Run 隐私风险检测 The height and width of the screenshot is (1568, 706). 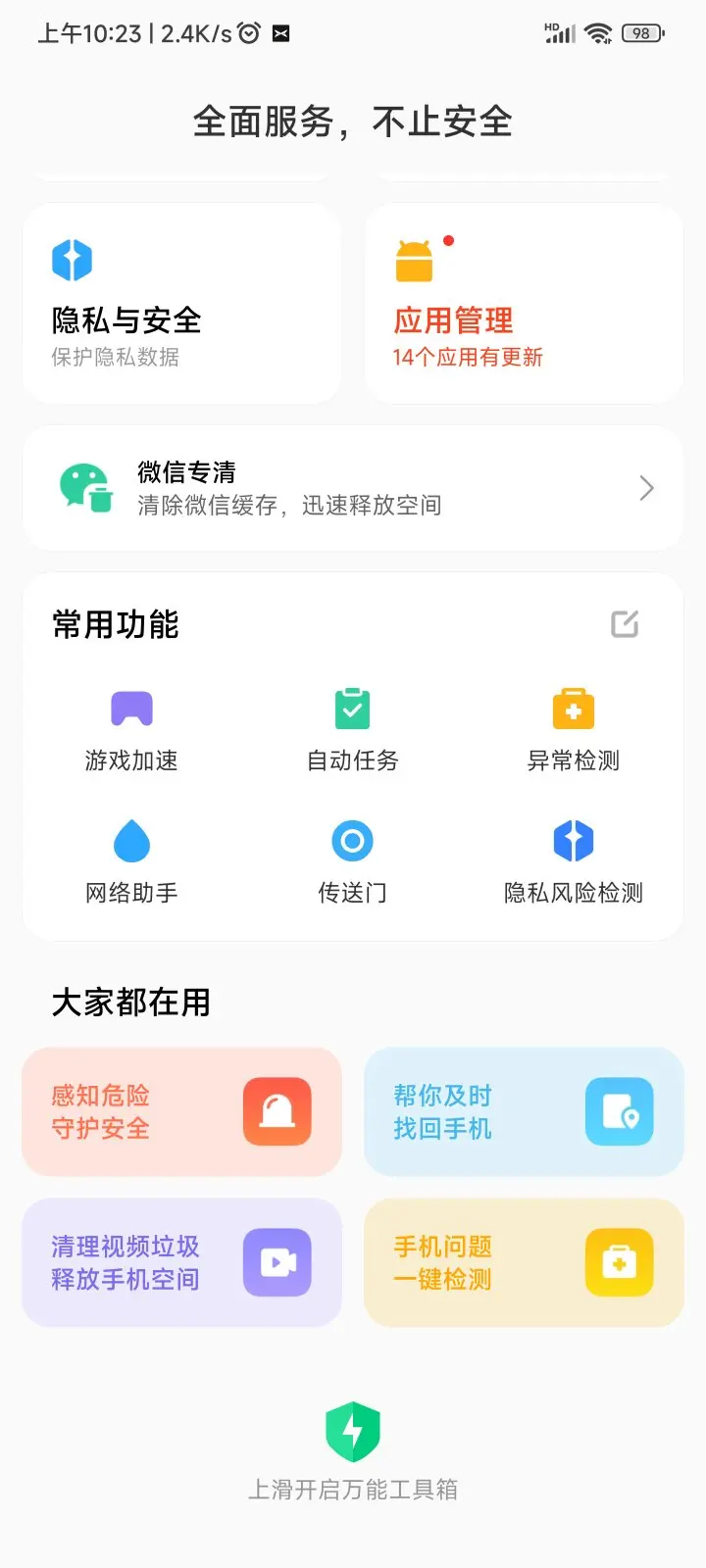pos(574,862)
